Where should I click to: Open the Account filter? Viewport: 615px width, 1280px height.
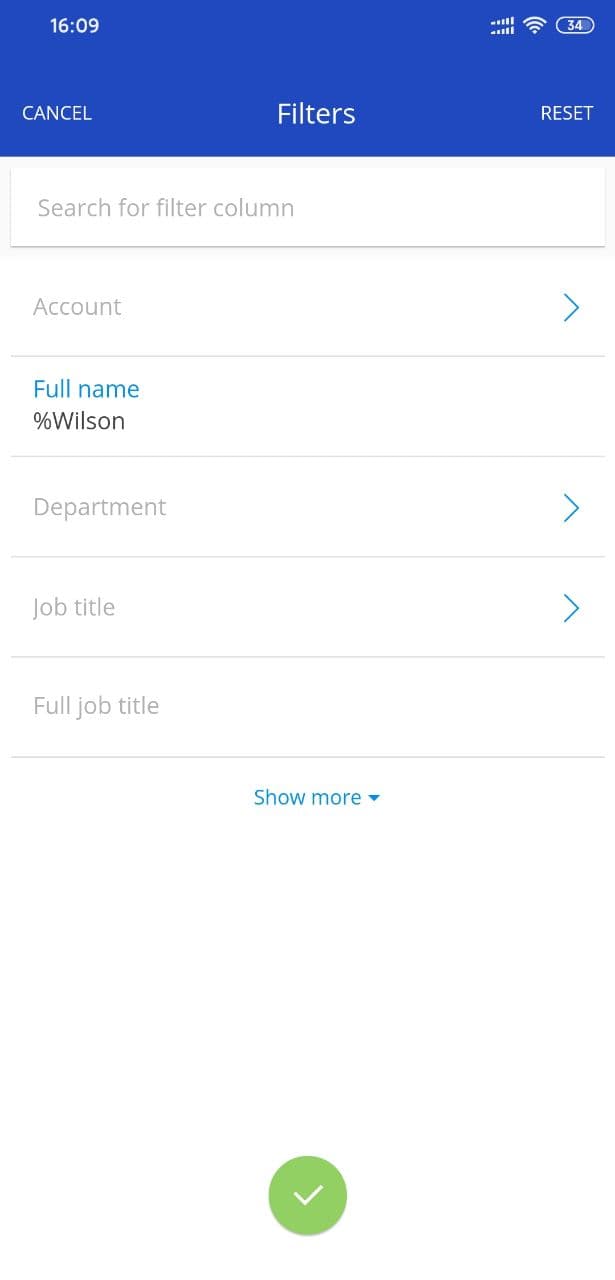[x=308, y=307]
